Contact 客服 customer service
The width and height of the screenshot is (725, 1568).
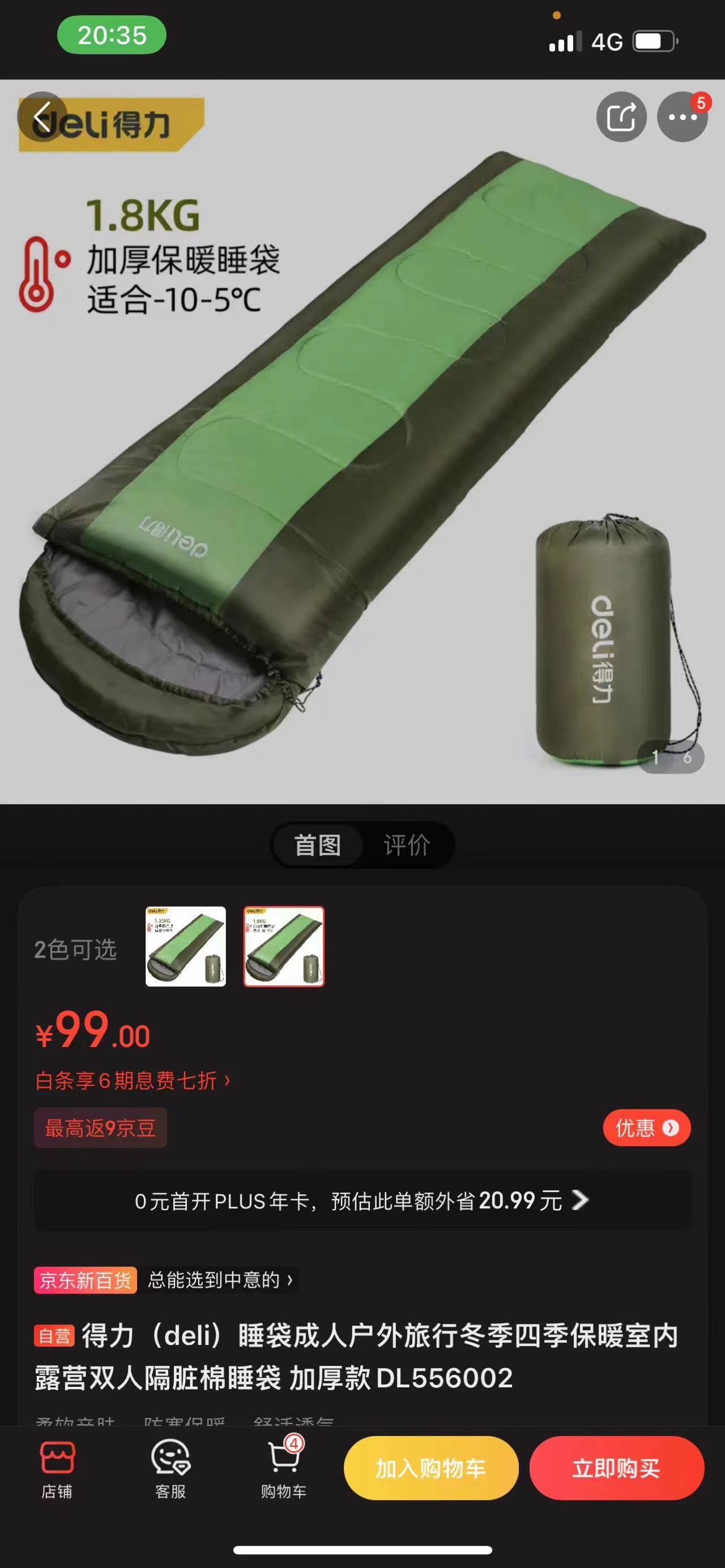[170, 1468]
